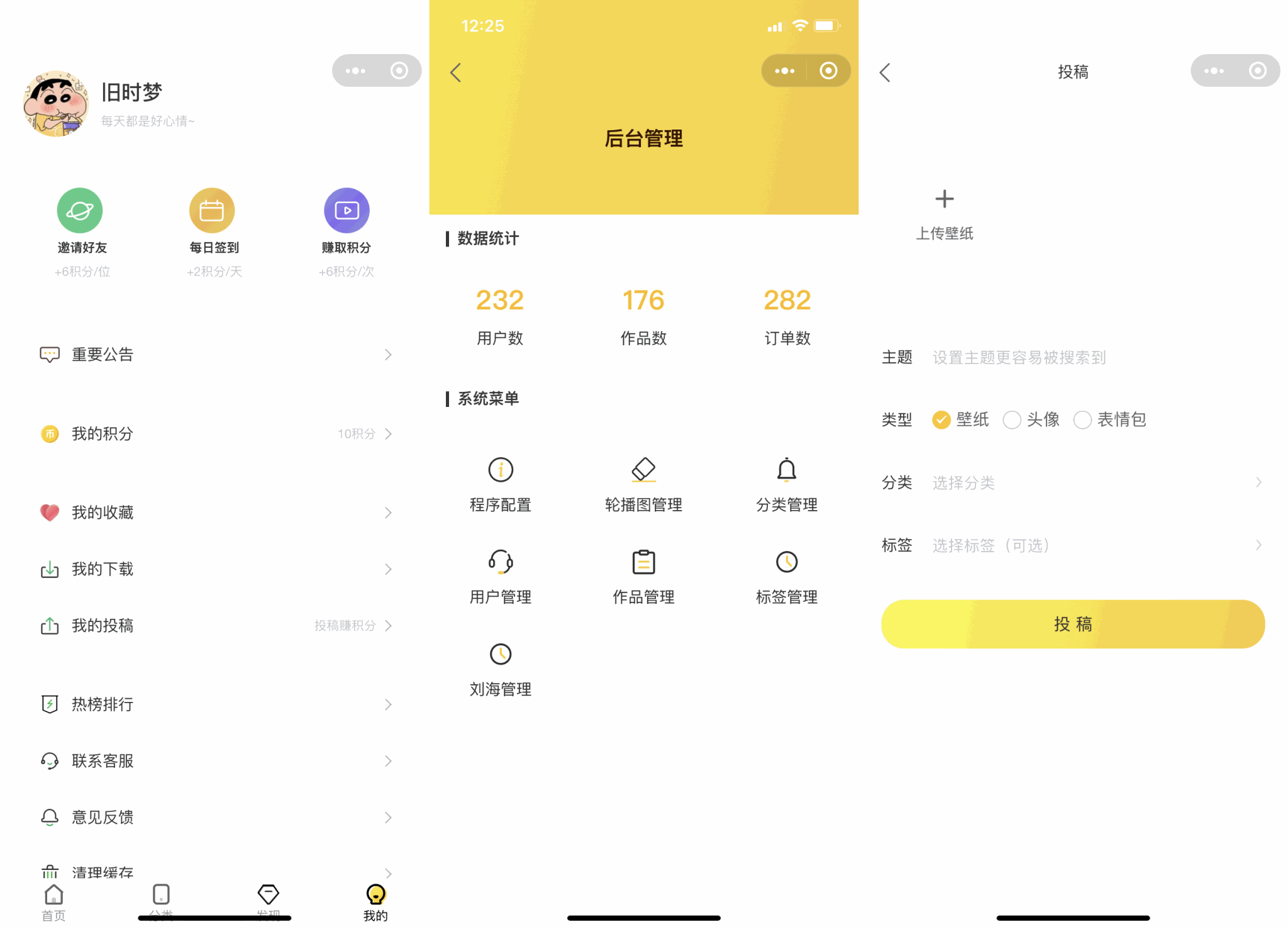Open 我的下载 list
The height and width of the screenshot is (929, 1288).
pyautogui.click(x=214, y=569)
